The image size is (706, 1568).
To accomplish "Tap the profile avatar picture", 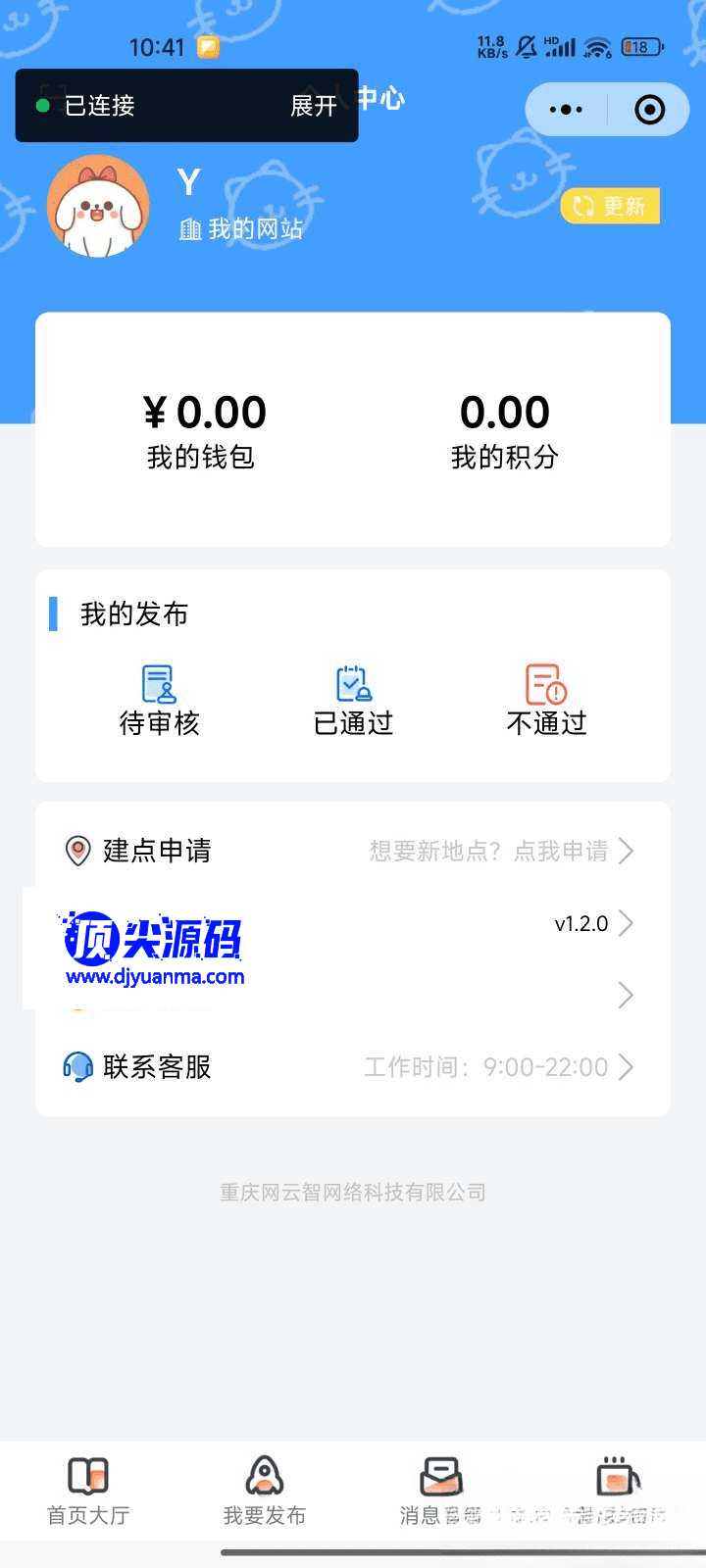I will (98, 207).
